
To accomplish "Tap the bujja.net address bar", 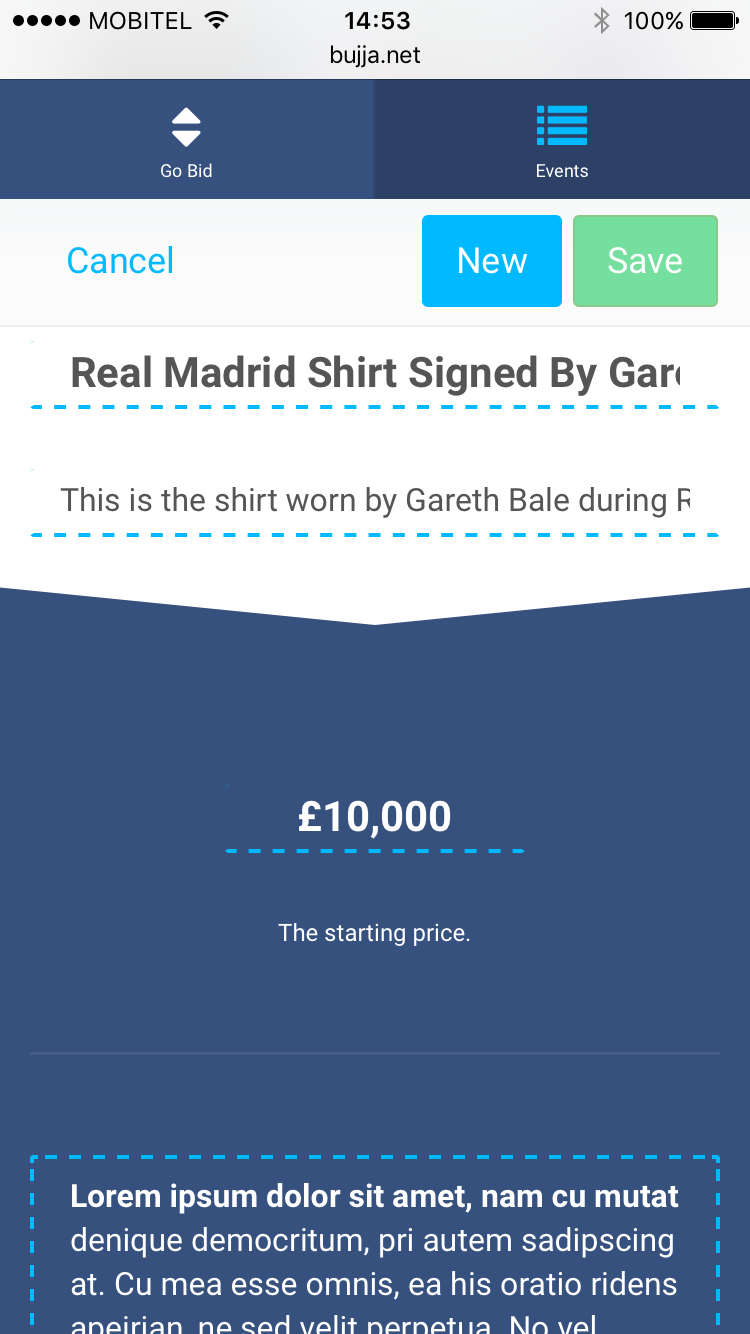I will pyautogui.click(x=375, y=55).
